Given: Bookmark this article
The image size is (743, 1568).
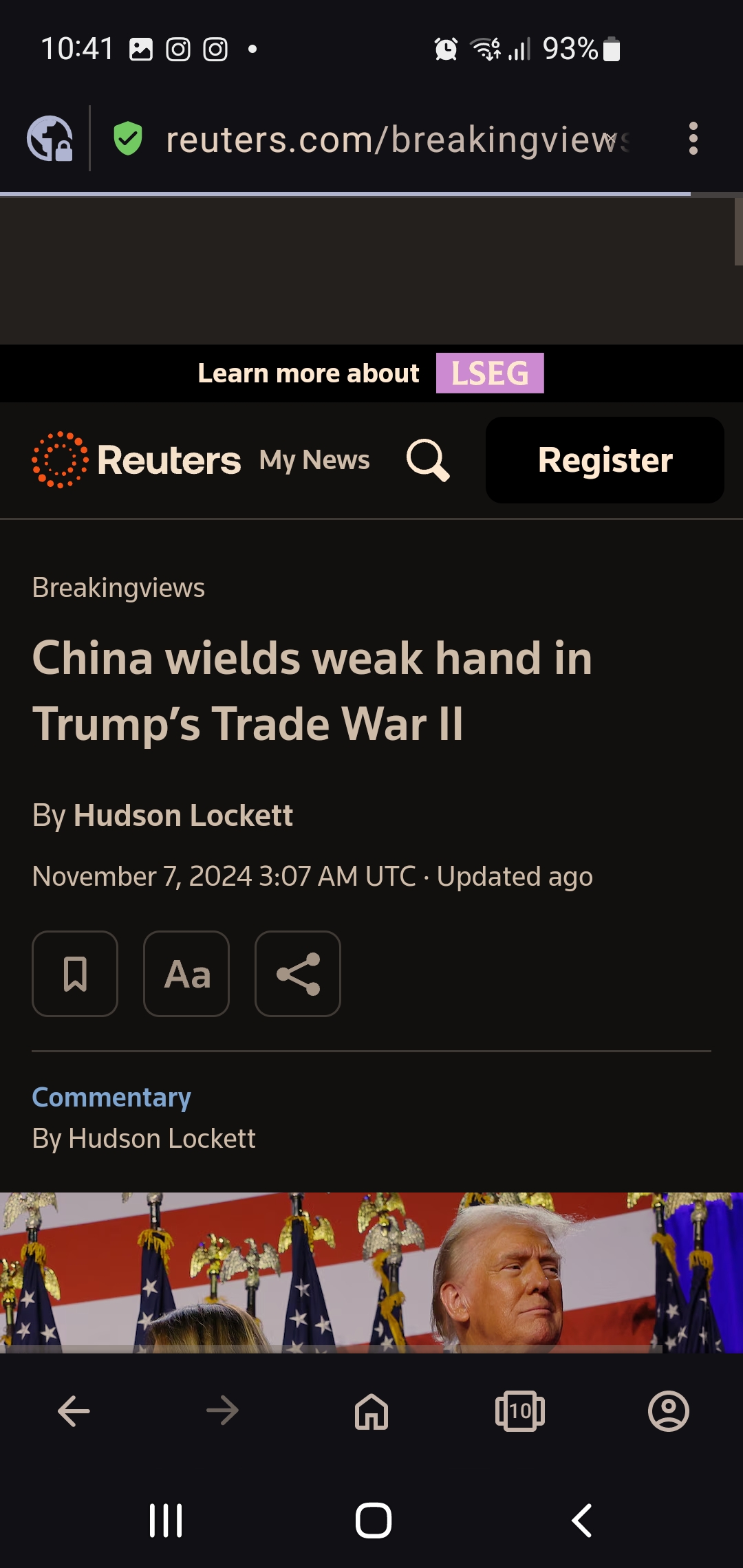Looking at the screenshot, I should point(75,974).
